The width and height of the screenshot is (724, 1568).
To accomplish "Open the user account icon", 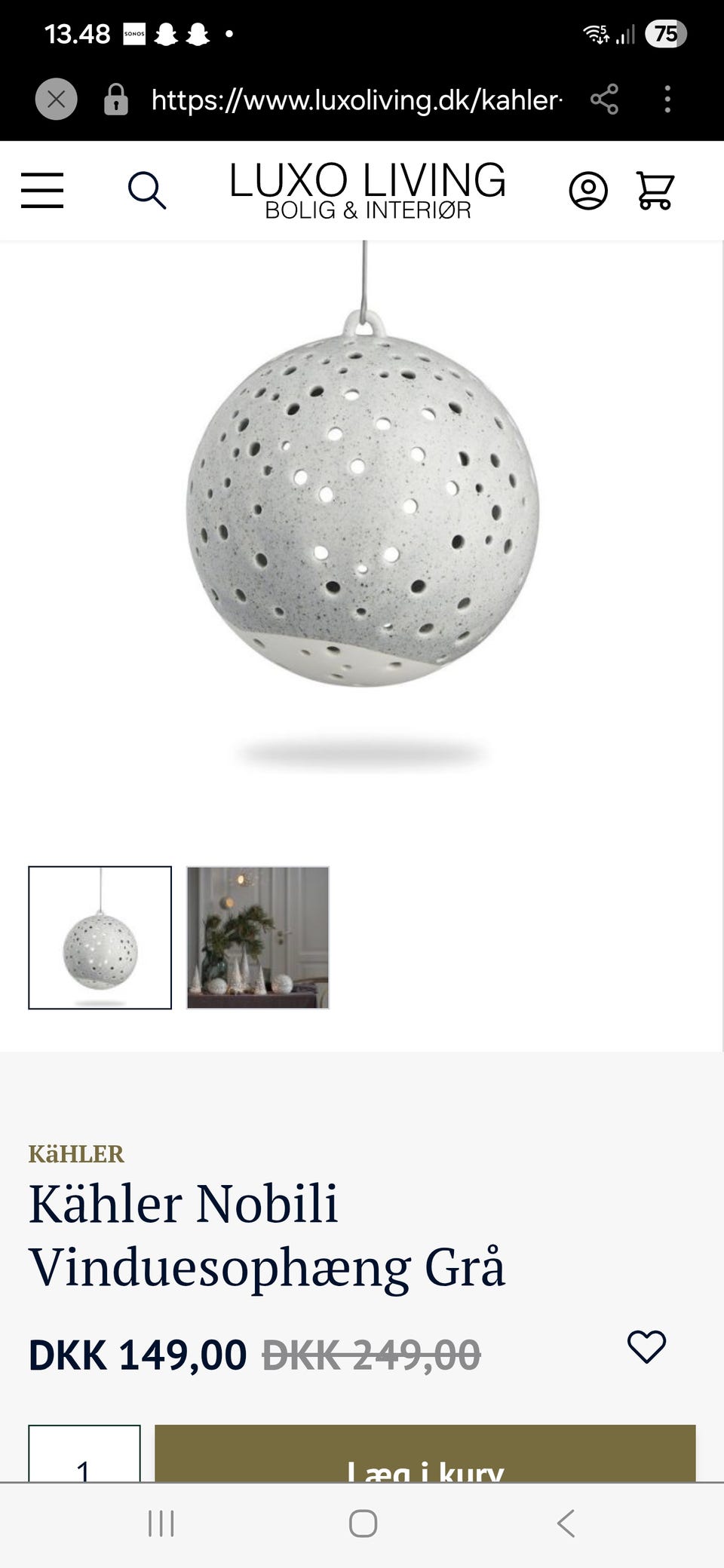I will [x=587, y=190].
